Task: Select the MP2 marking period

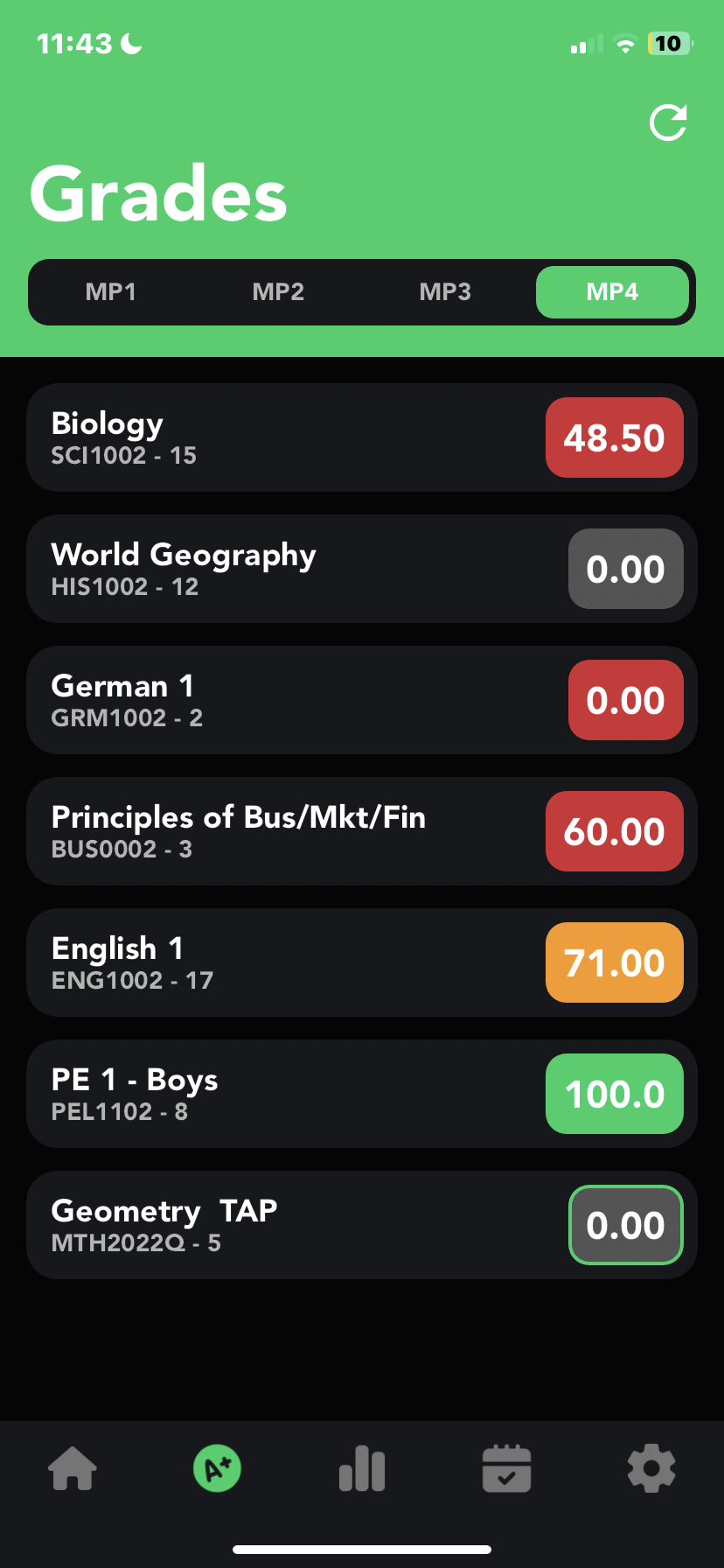Action: tap(278, 292)
